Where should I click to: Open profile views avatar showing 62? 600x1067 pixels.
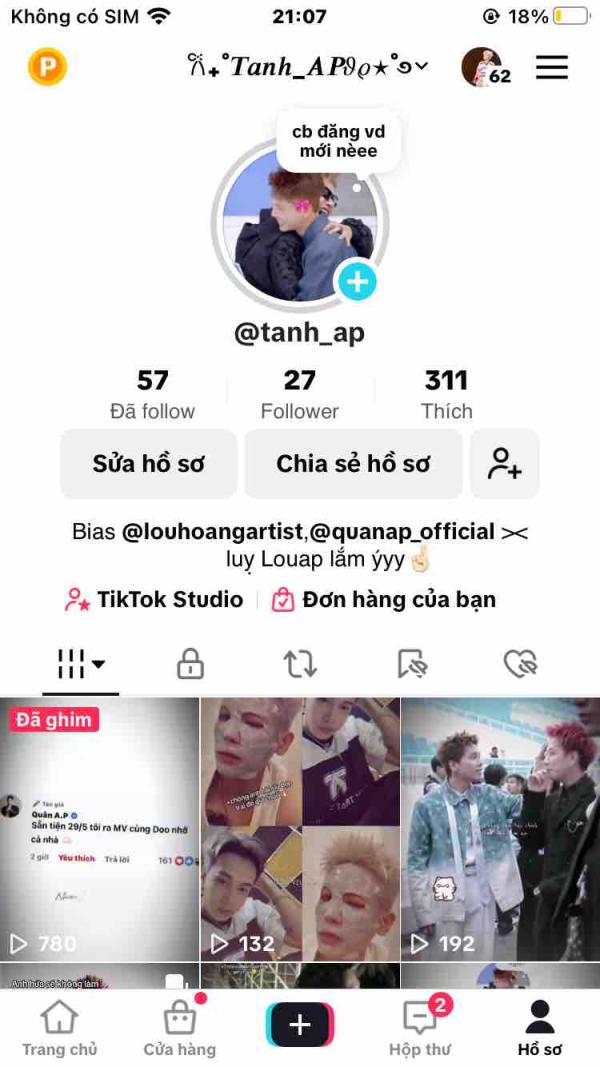coord(484,67)
